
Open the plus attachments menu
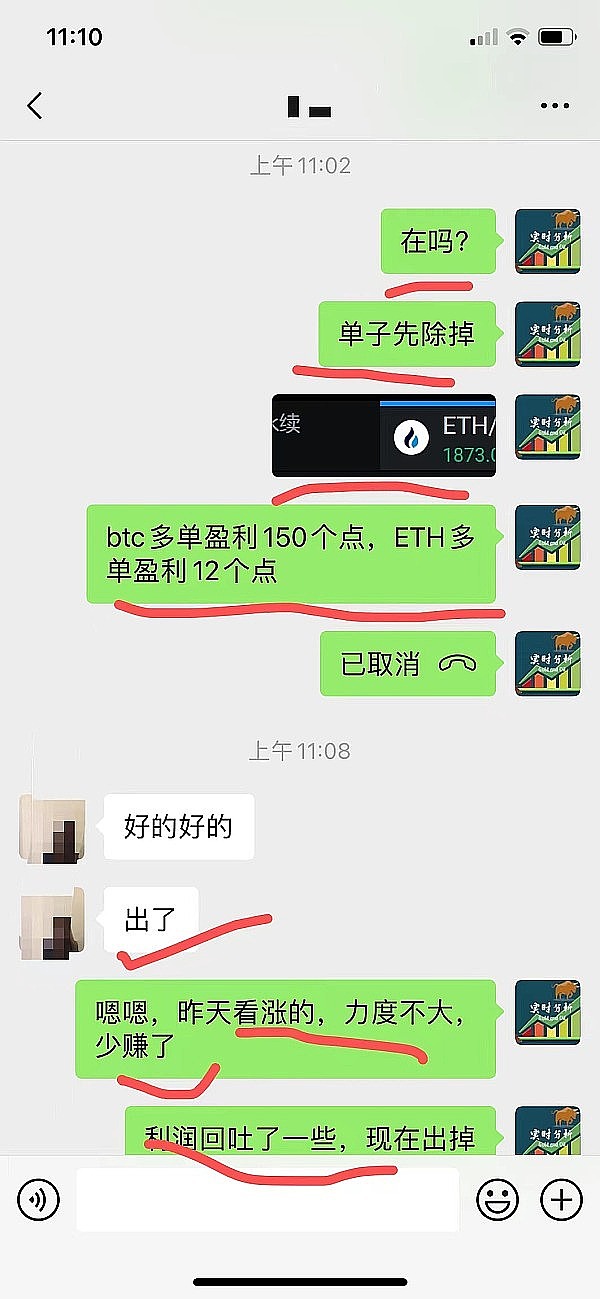click(560, 1199)
